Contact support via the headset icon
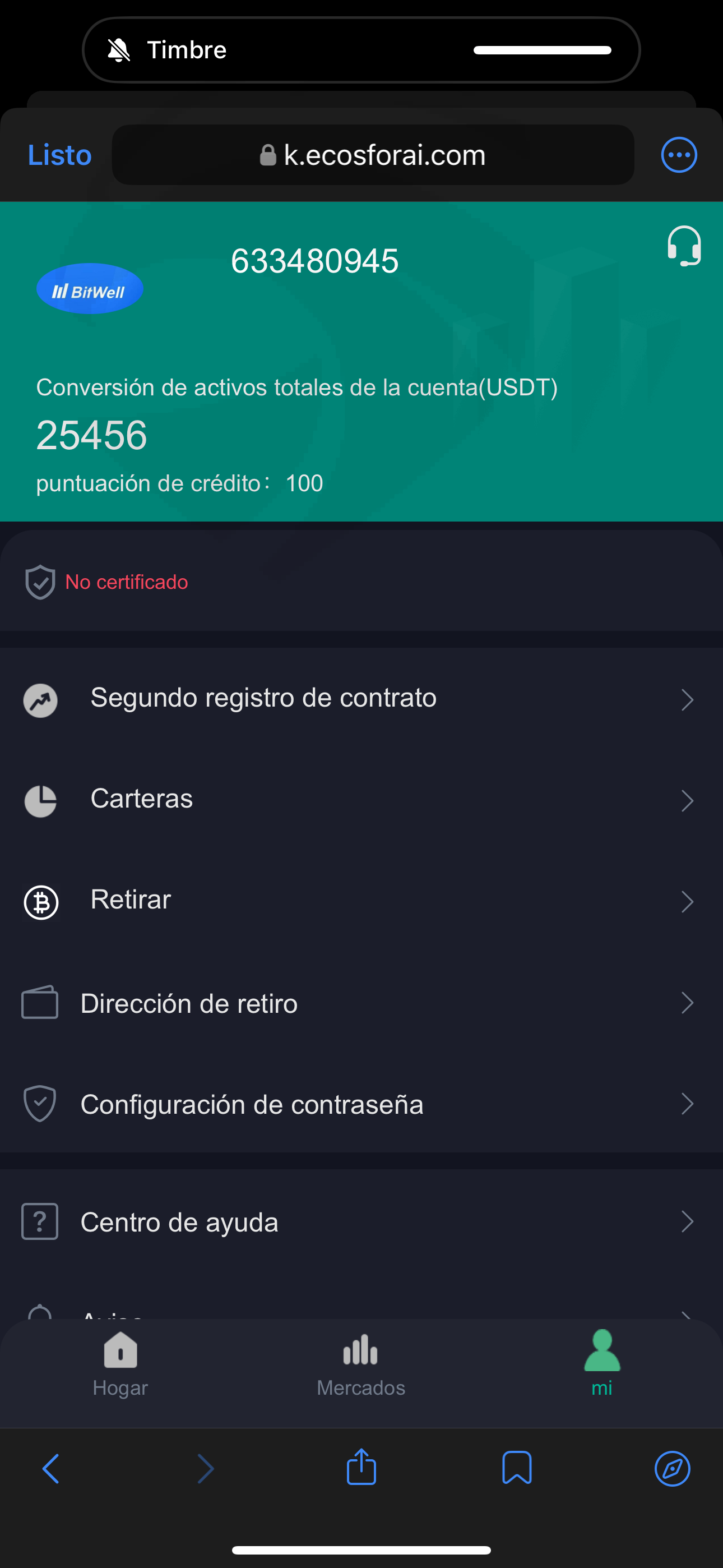Viewport: 723px width, 1568px height. click(684, 246)
